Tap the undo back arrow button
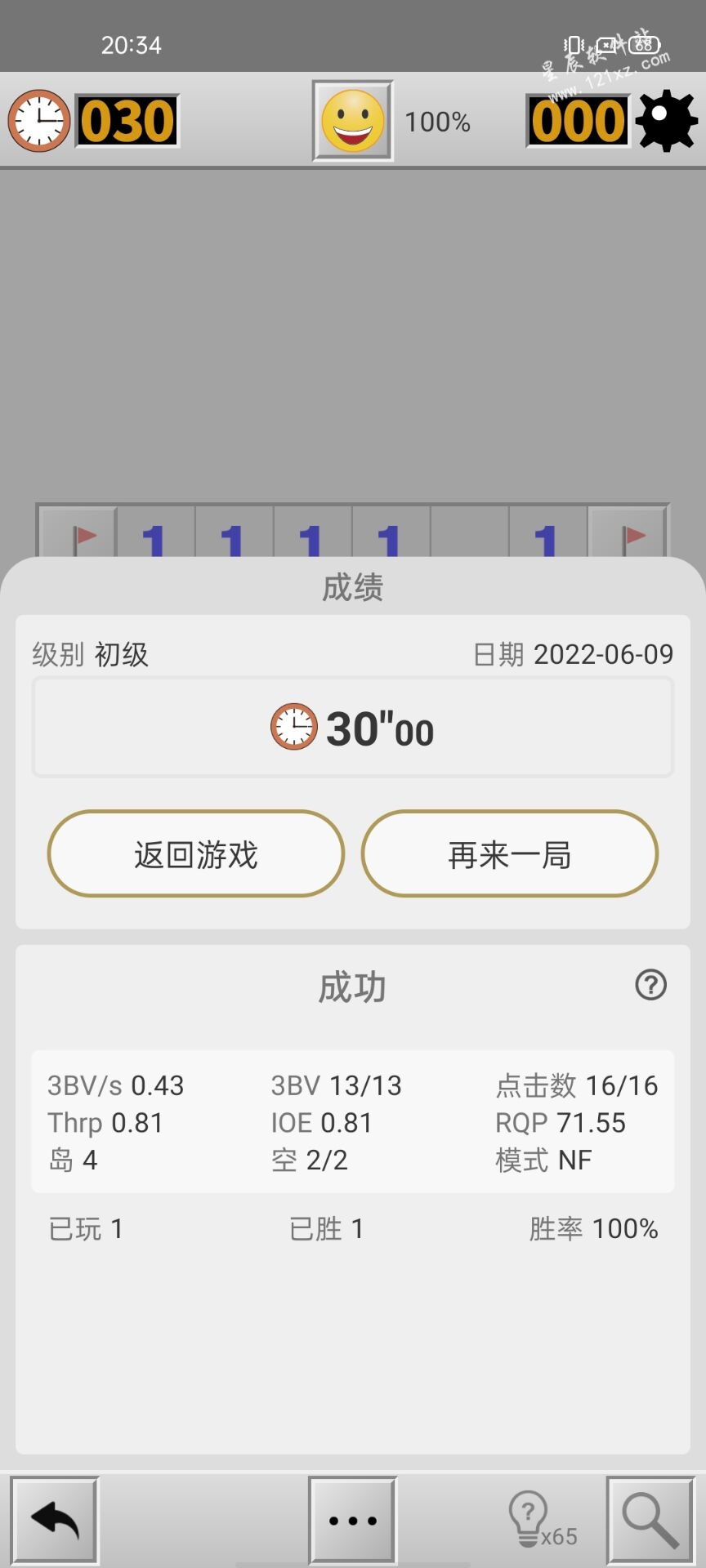This screenshot has width=706, height=1568. 55,1520
